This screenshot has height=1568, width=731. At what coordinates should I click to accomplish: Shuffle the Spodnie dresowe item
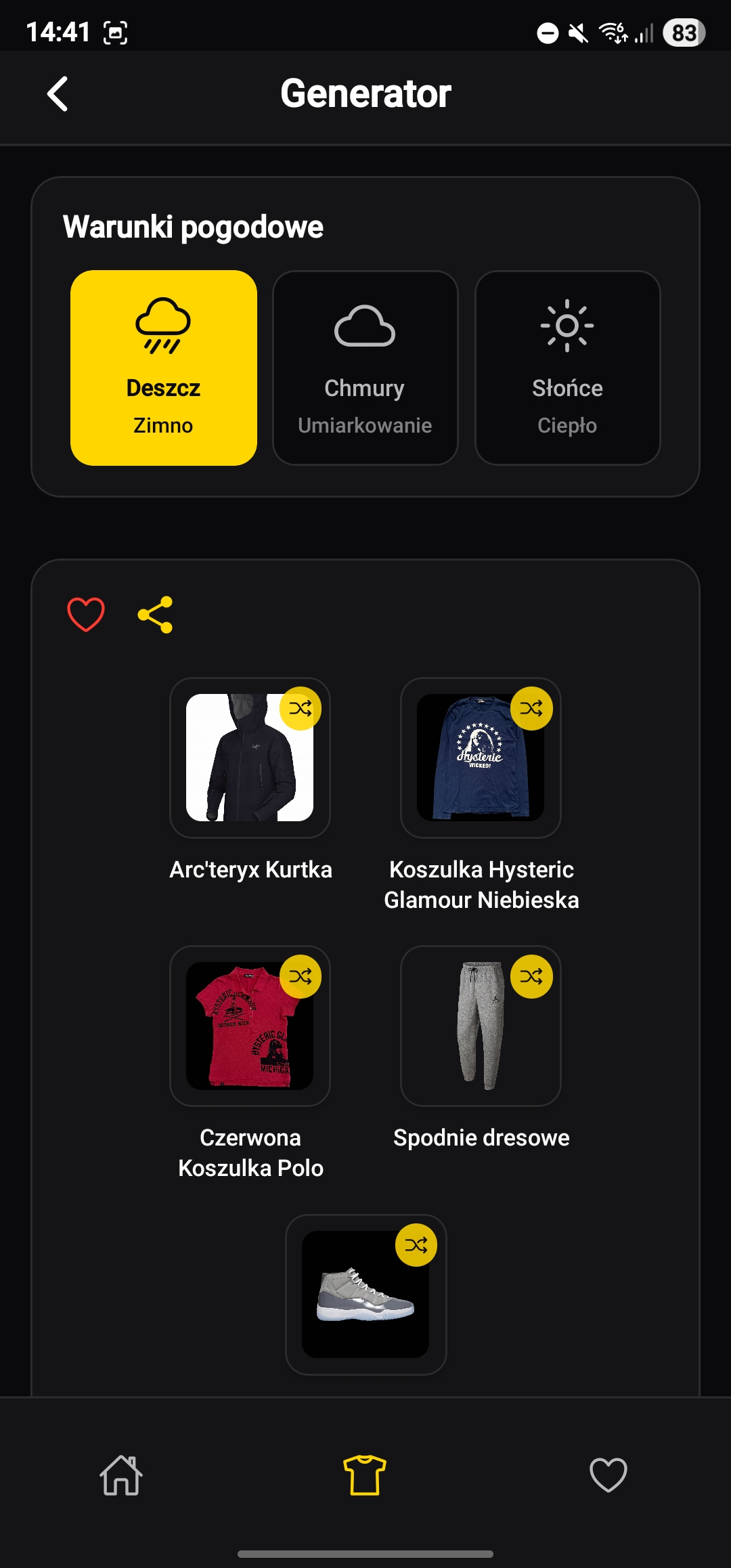pos(532,975)
